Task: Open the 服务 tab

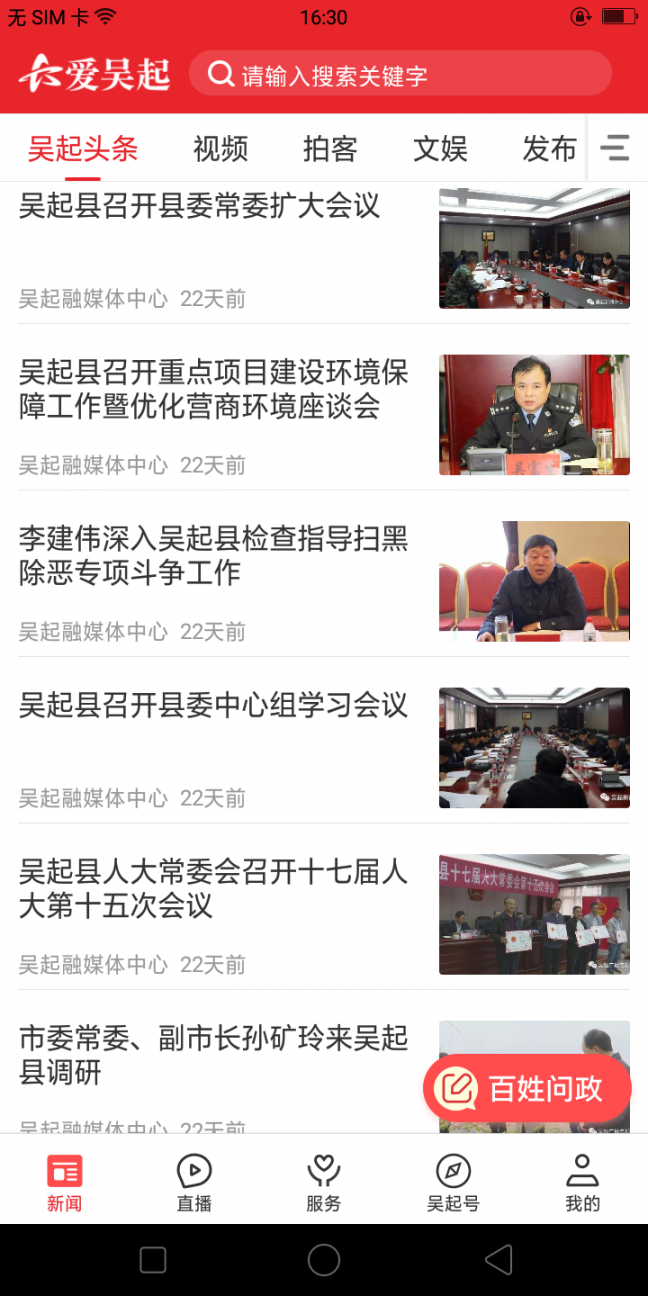Action: coord(324,1181)
